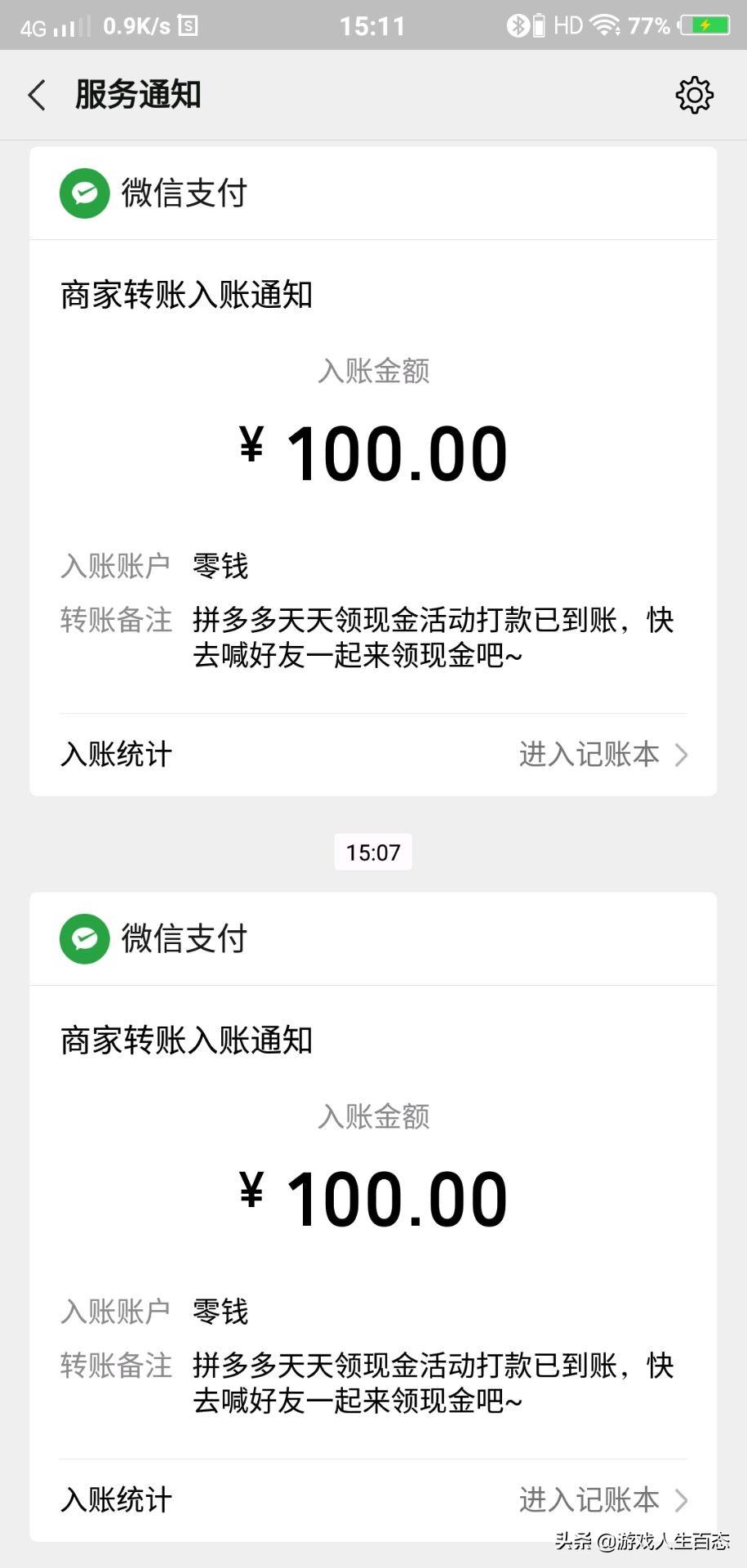The width and height of the screenshot is (747, 1568).
Task: Open the settings gear icon
Action: coord(694,96)
